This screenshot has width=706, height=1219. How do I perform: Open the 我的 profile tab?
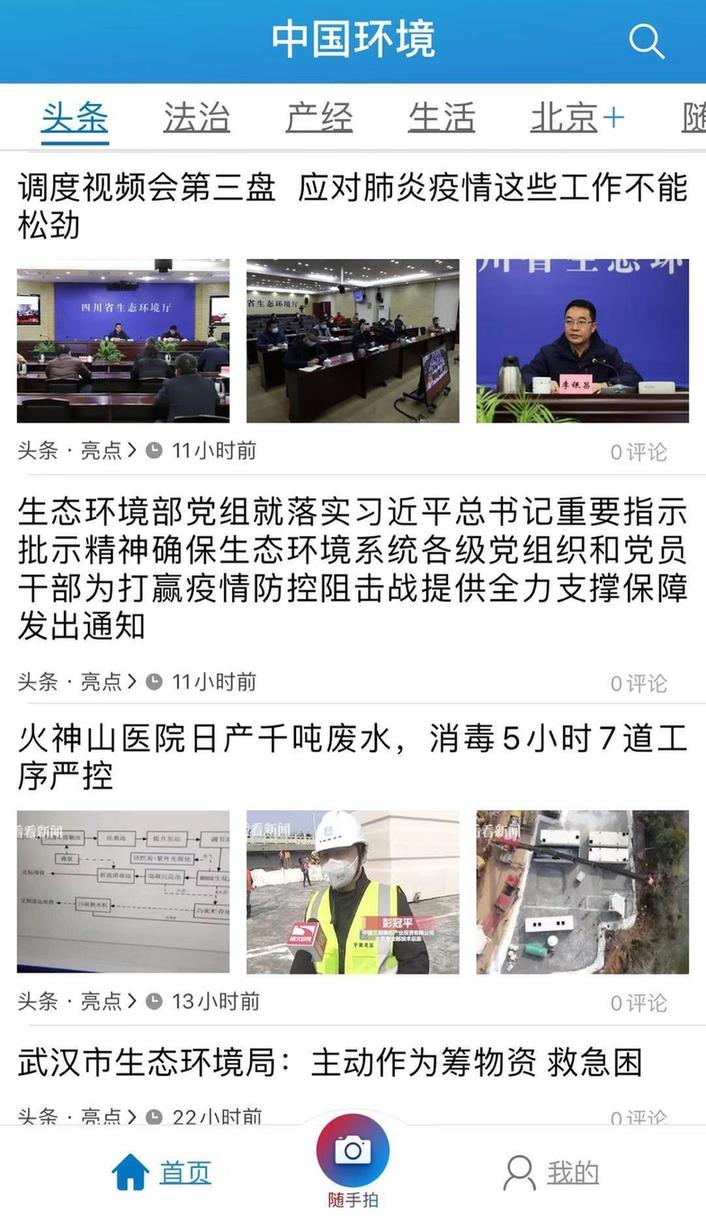tap(551, 1172)
